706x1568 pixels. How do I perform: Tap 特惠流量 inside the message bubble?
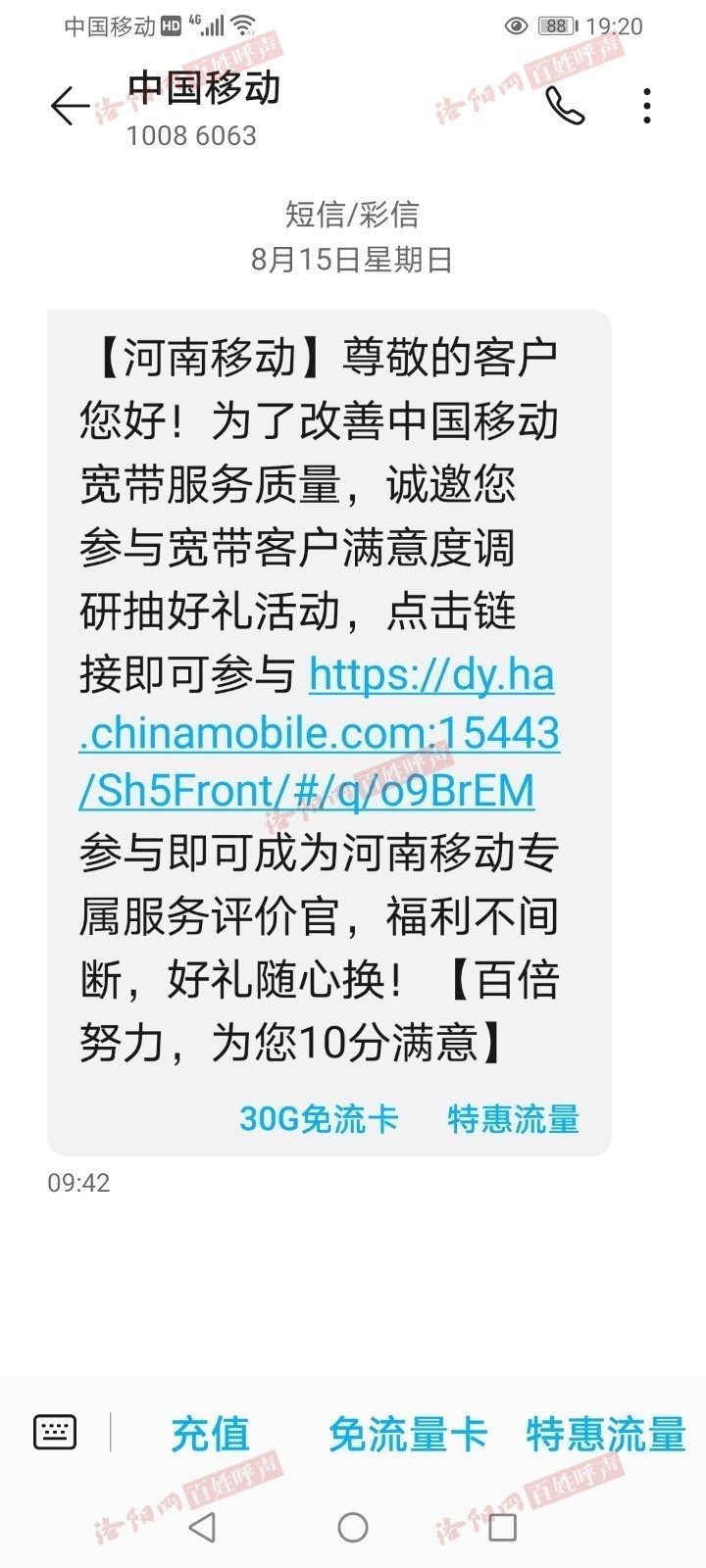[x=513, y=1118]
